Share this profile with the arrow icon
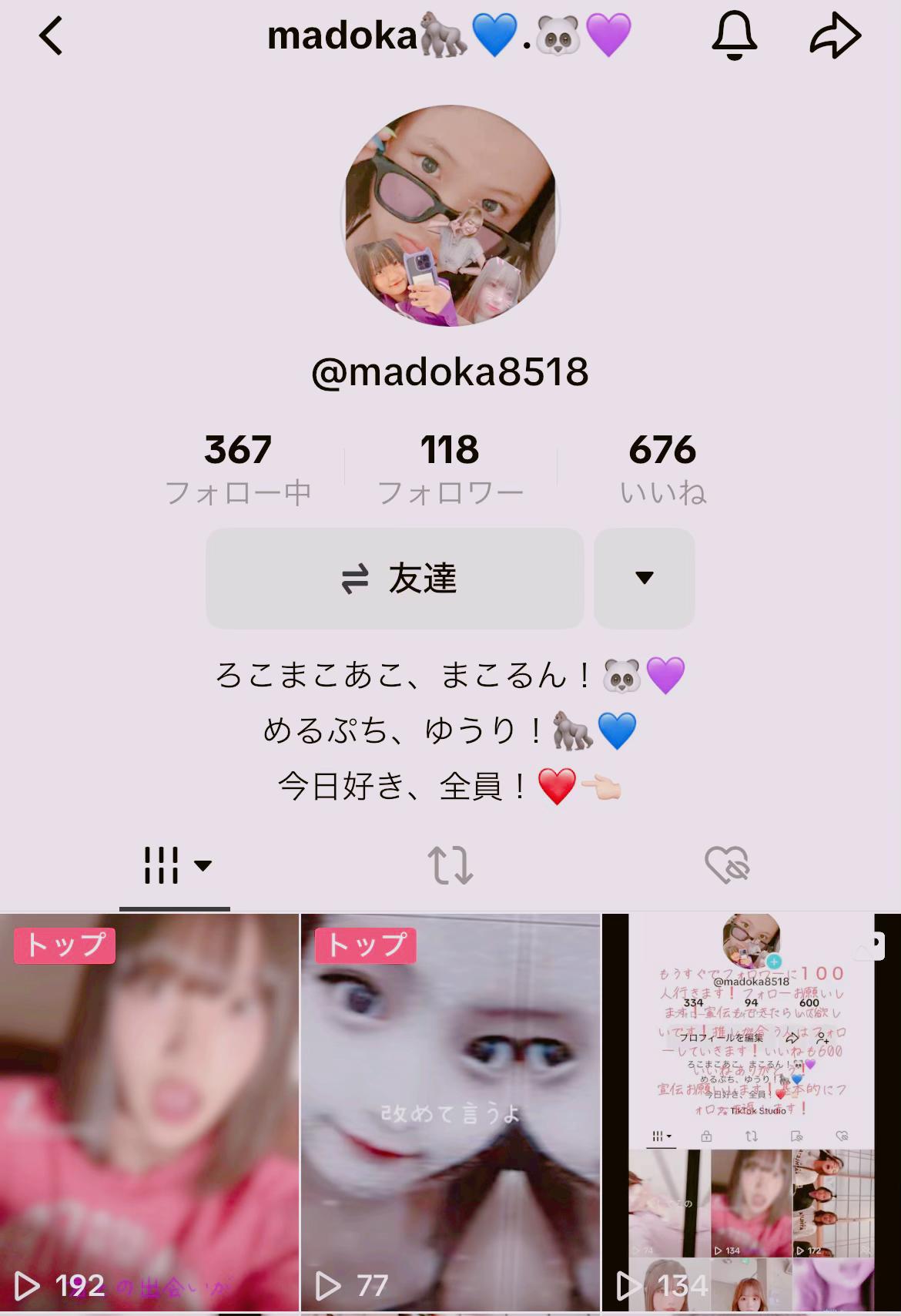This screenshot has width=901, height=1316. (835, 36)
